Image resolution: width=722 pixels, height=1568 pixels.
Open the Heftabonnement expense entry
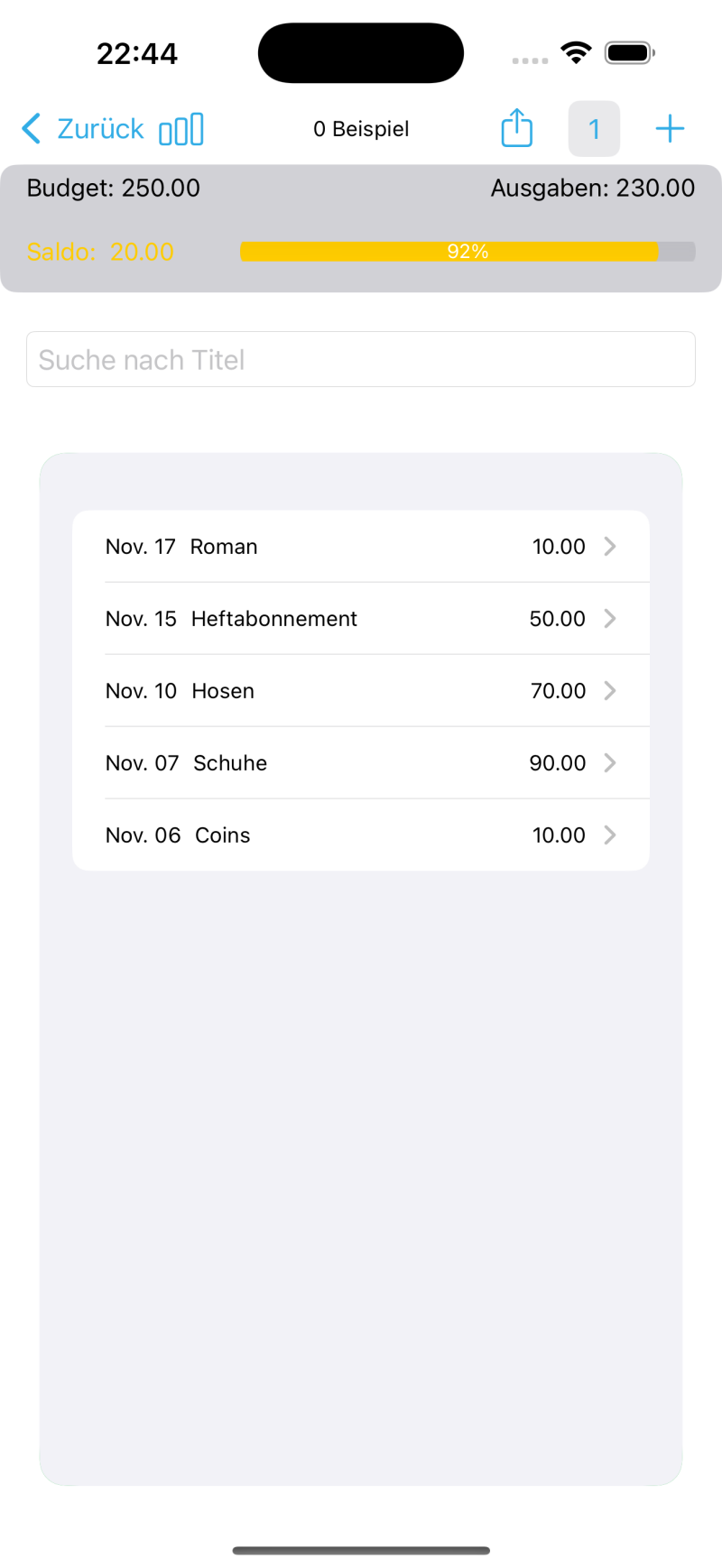tap(361, 619)
